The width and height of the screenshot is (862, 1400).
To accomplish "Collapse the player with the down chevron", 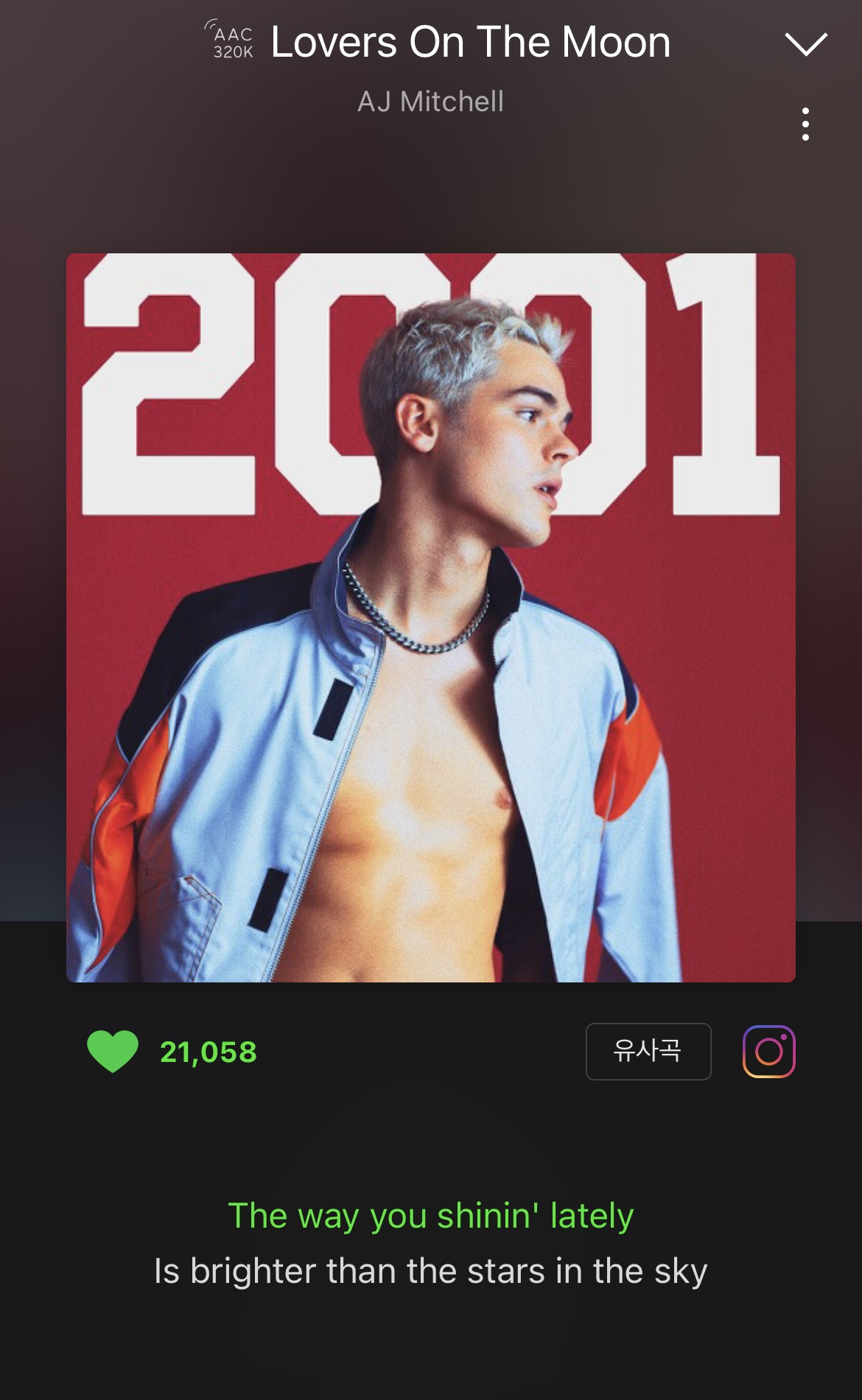I will (806, 44).
